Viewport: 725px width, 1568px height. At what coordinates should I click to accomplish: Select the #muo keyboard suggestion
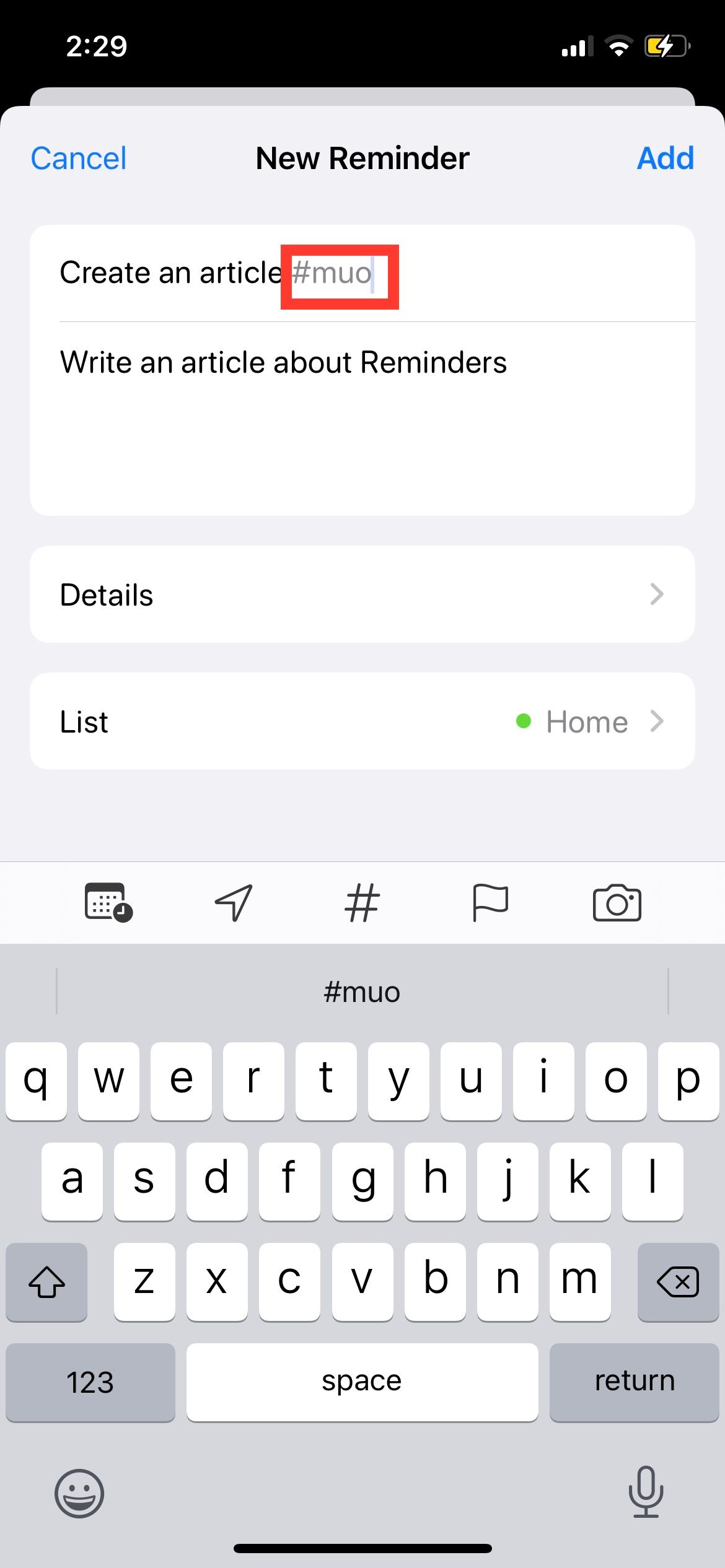click(362, 992)
